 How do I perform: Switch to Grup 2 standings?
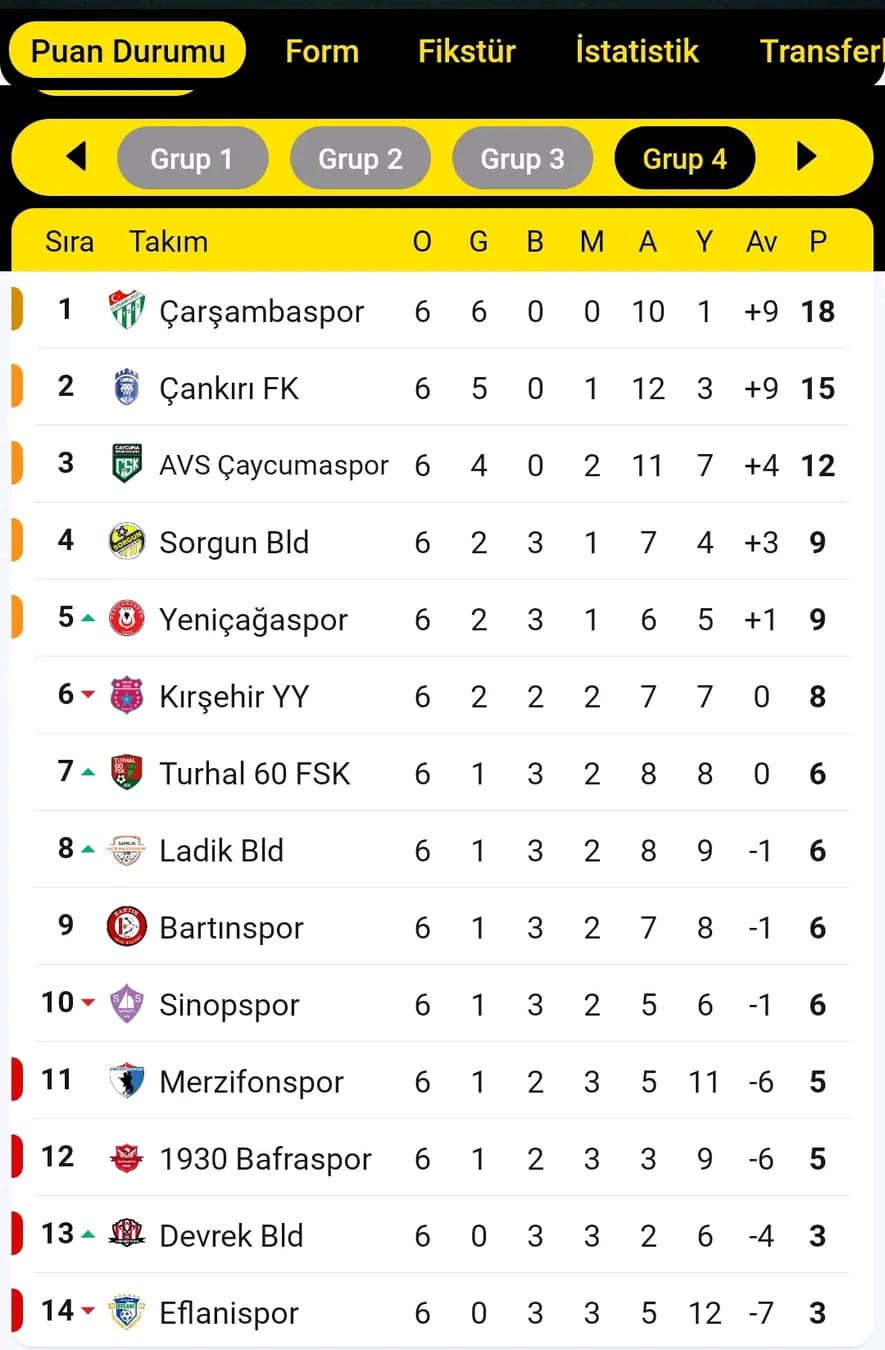(x=360, y=159)
